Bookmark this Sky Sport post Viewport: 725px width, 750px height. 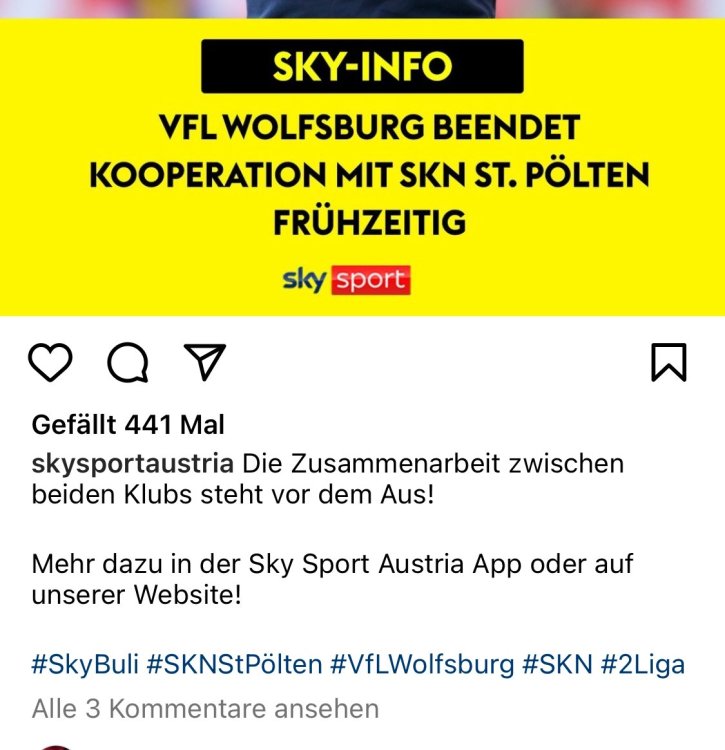click(669, 362)
